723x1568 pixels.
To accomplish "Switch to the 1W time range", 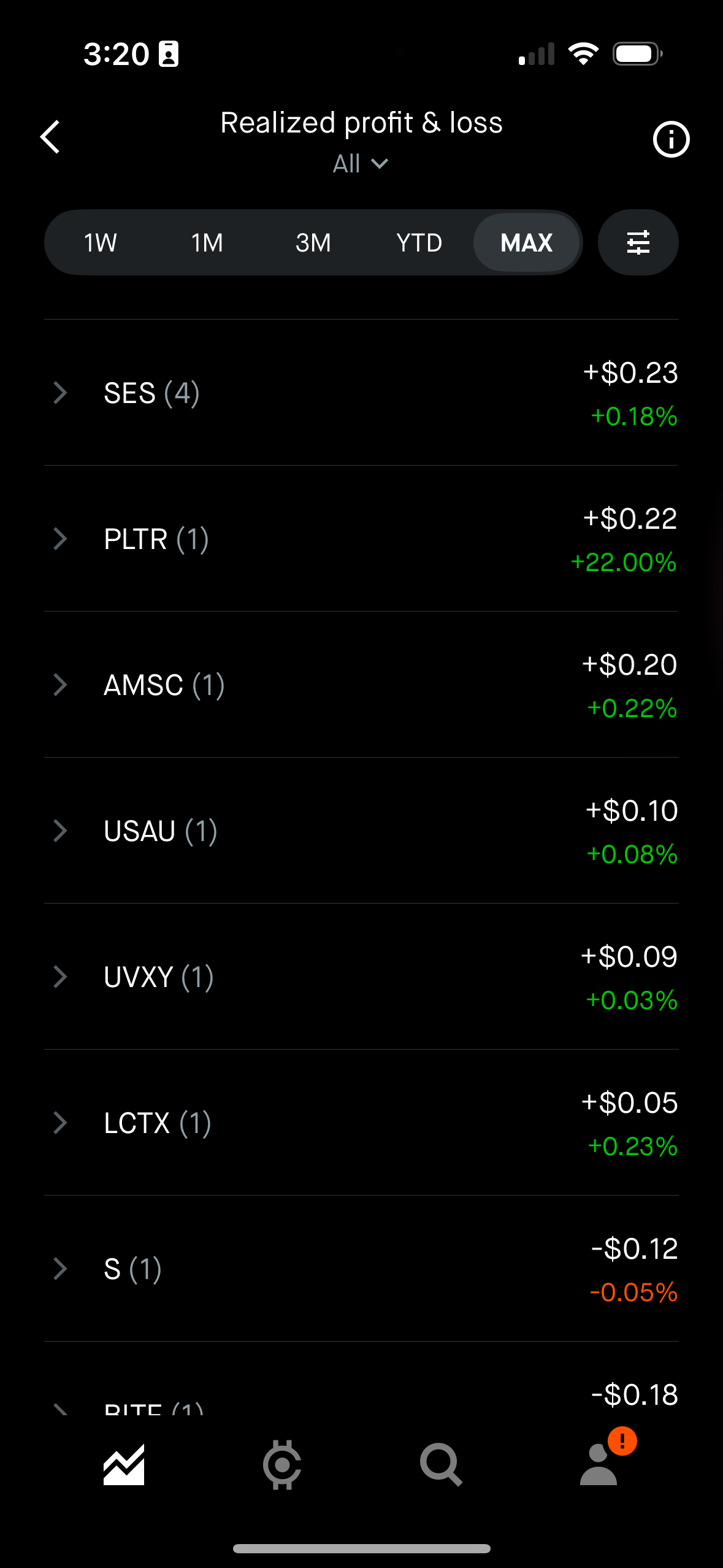I will pos(100,242).
